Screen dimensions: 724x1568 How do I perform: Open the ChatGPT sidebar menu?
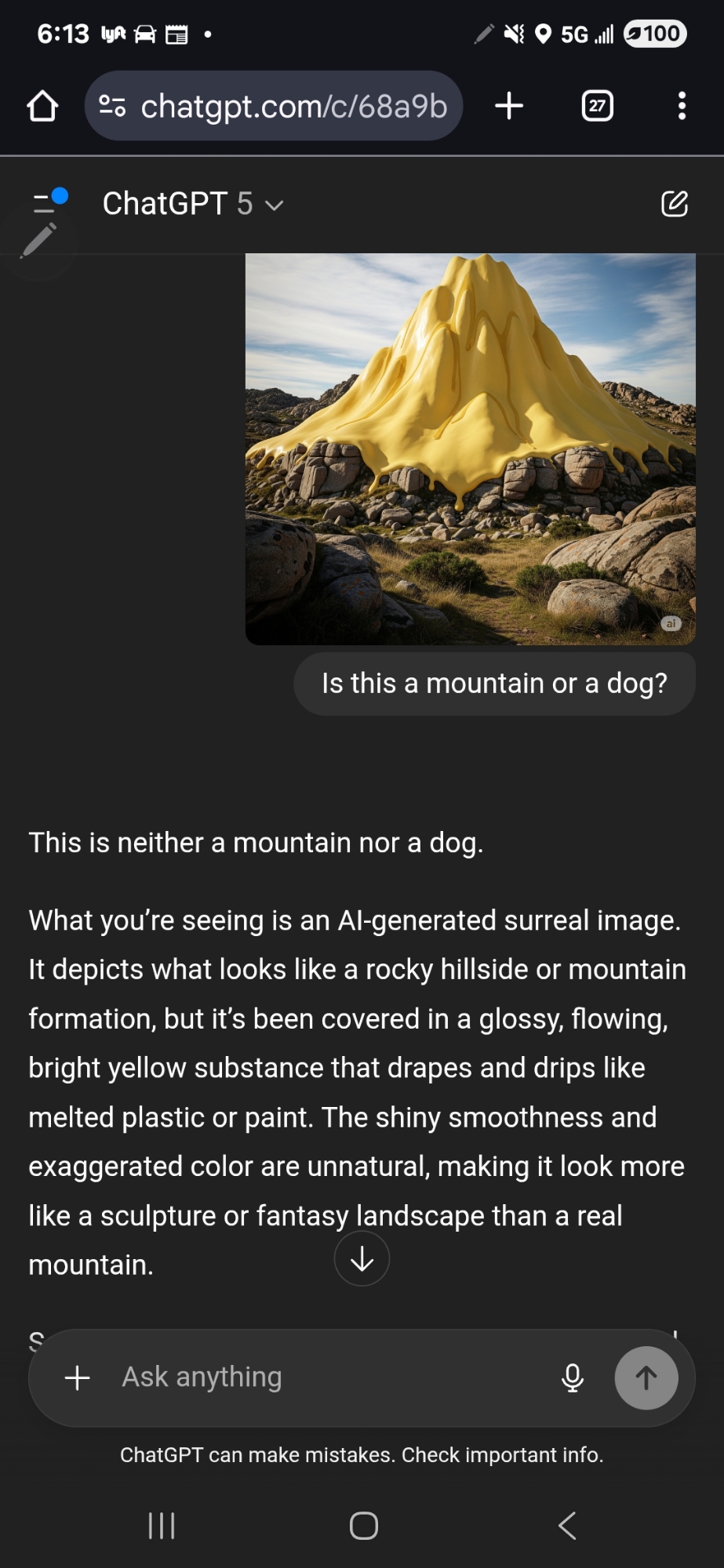tap(45, 203)
